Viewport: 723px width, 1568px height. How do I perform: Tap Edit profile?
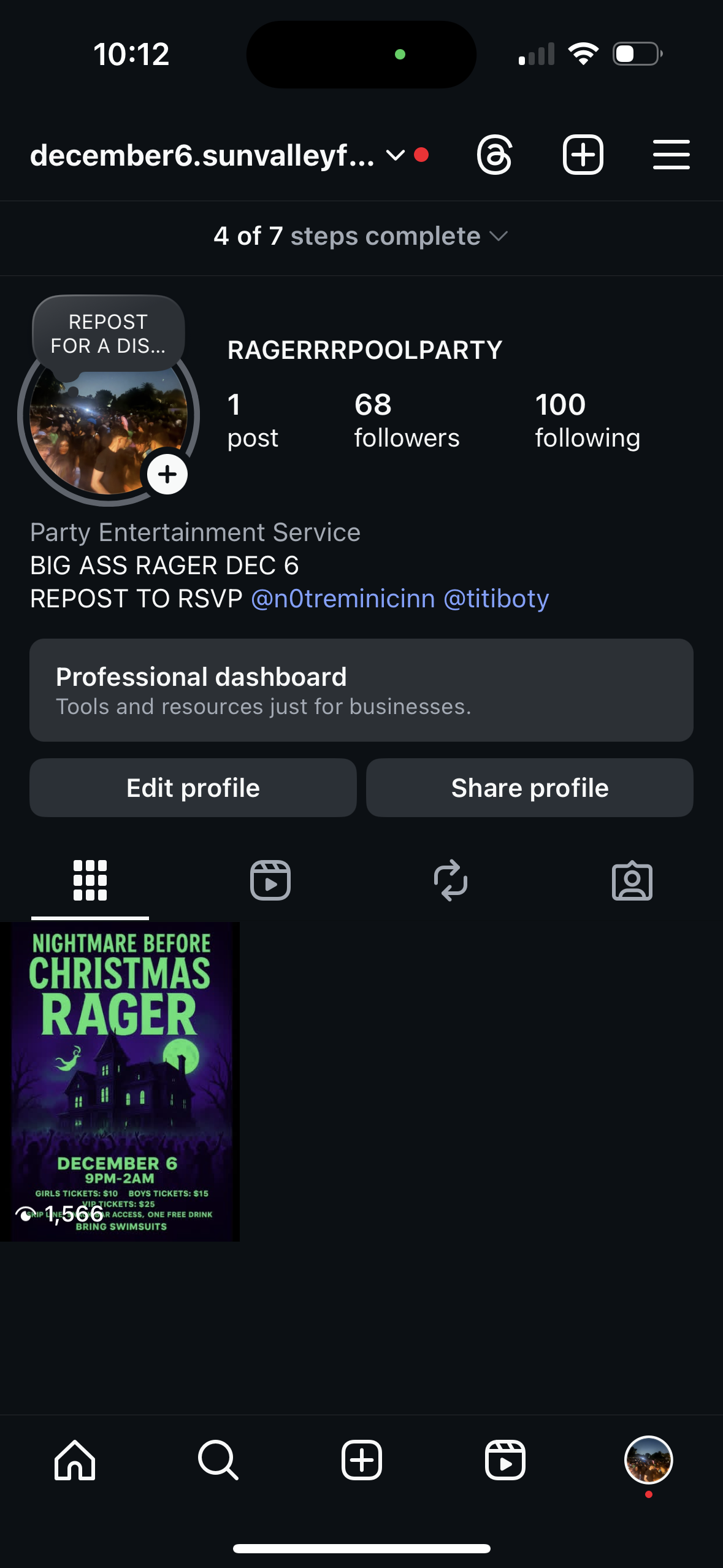coord(193,788)
